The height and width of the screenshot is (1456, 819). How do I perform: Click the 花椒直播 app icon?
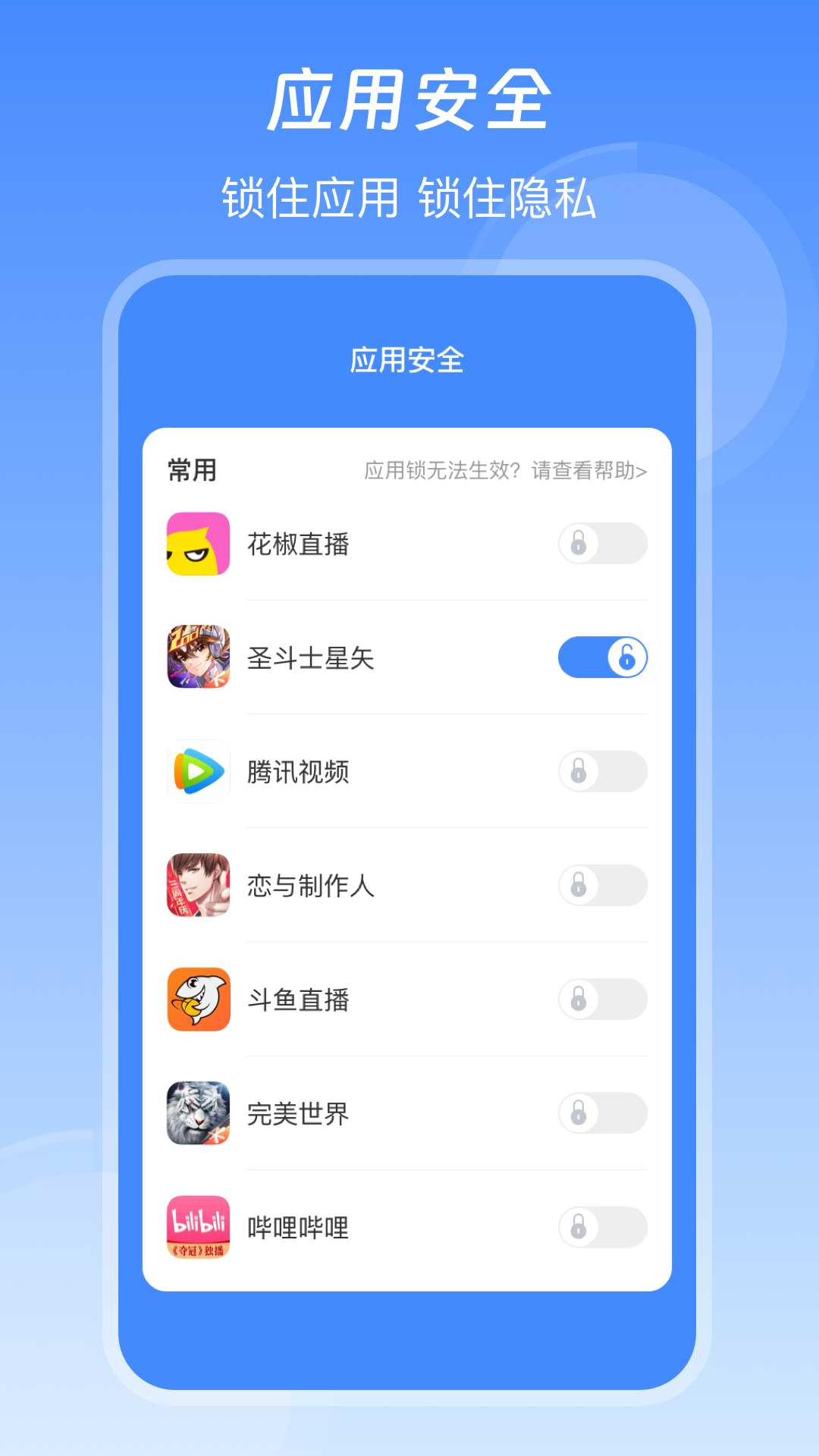pos(198,544)
